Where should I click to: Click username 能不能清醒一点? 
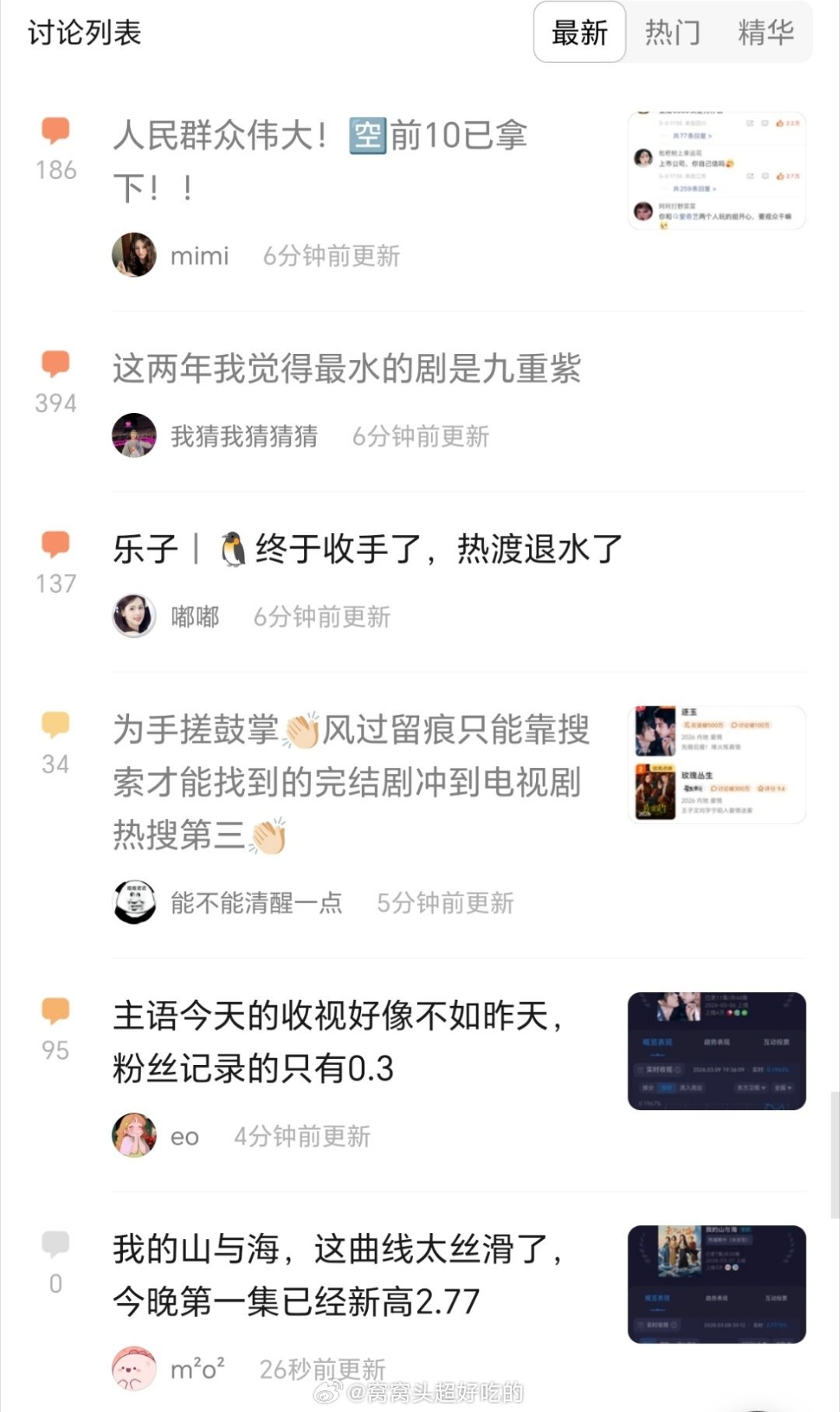click(257, 904)
